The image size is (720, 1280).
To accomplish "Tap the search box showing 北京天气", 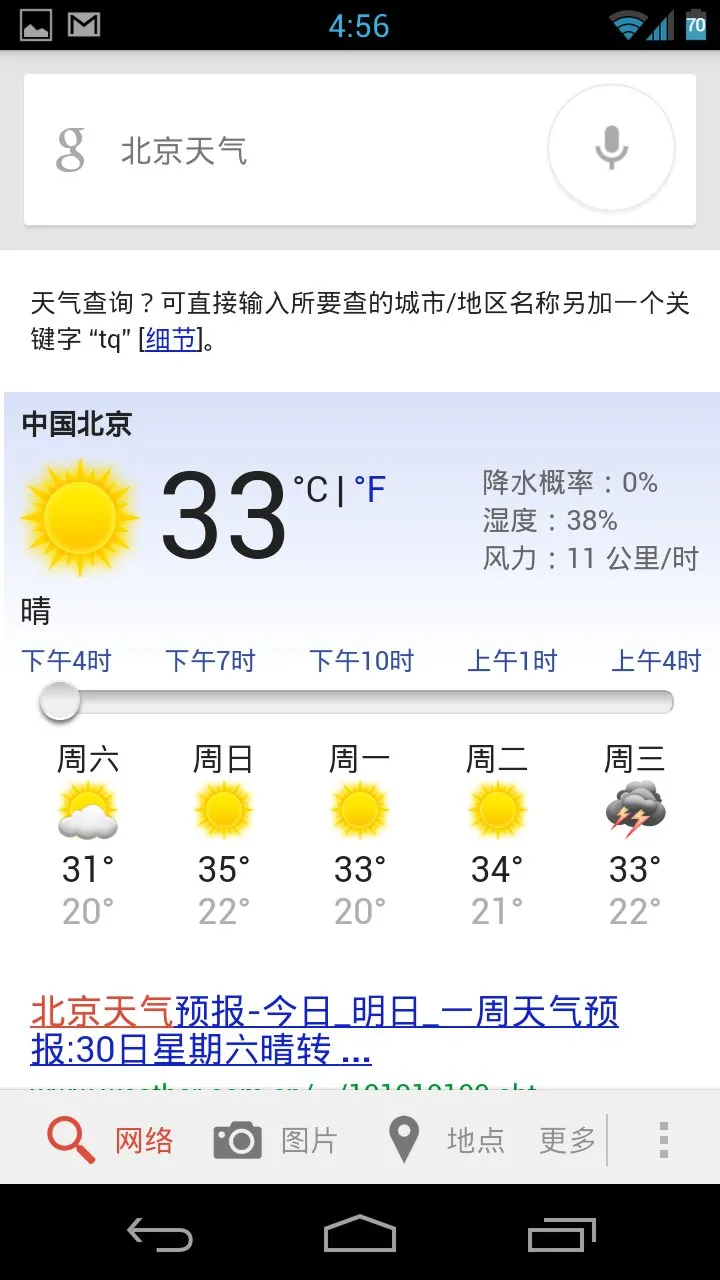I will coord(285,150).
